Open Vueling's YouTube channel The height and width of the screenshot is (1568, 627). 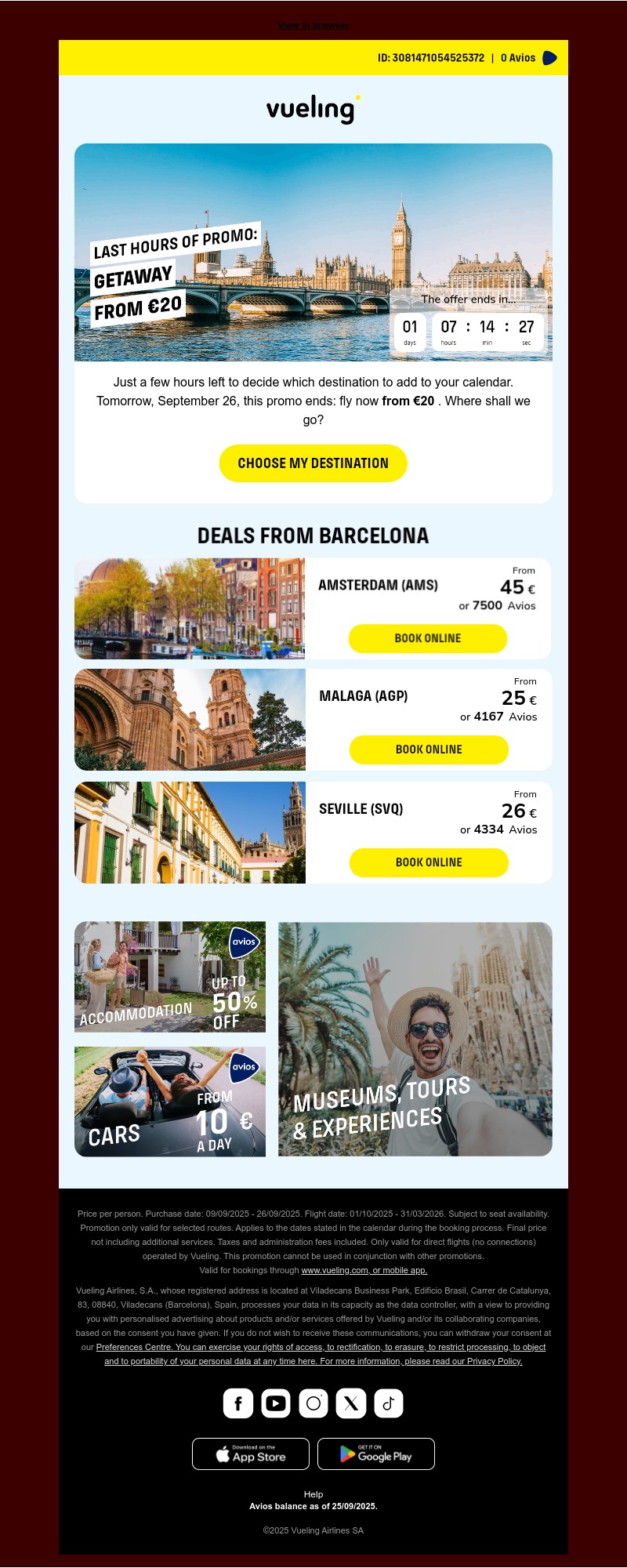click(x=276, y=1403)
